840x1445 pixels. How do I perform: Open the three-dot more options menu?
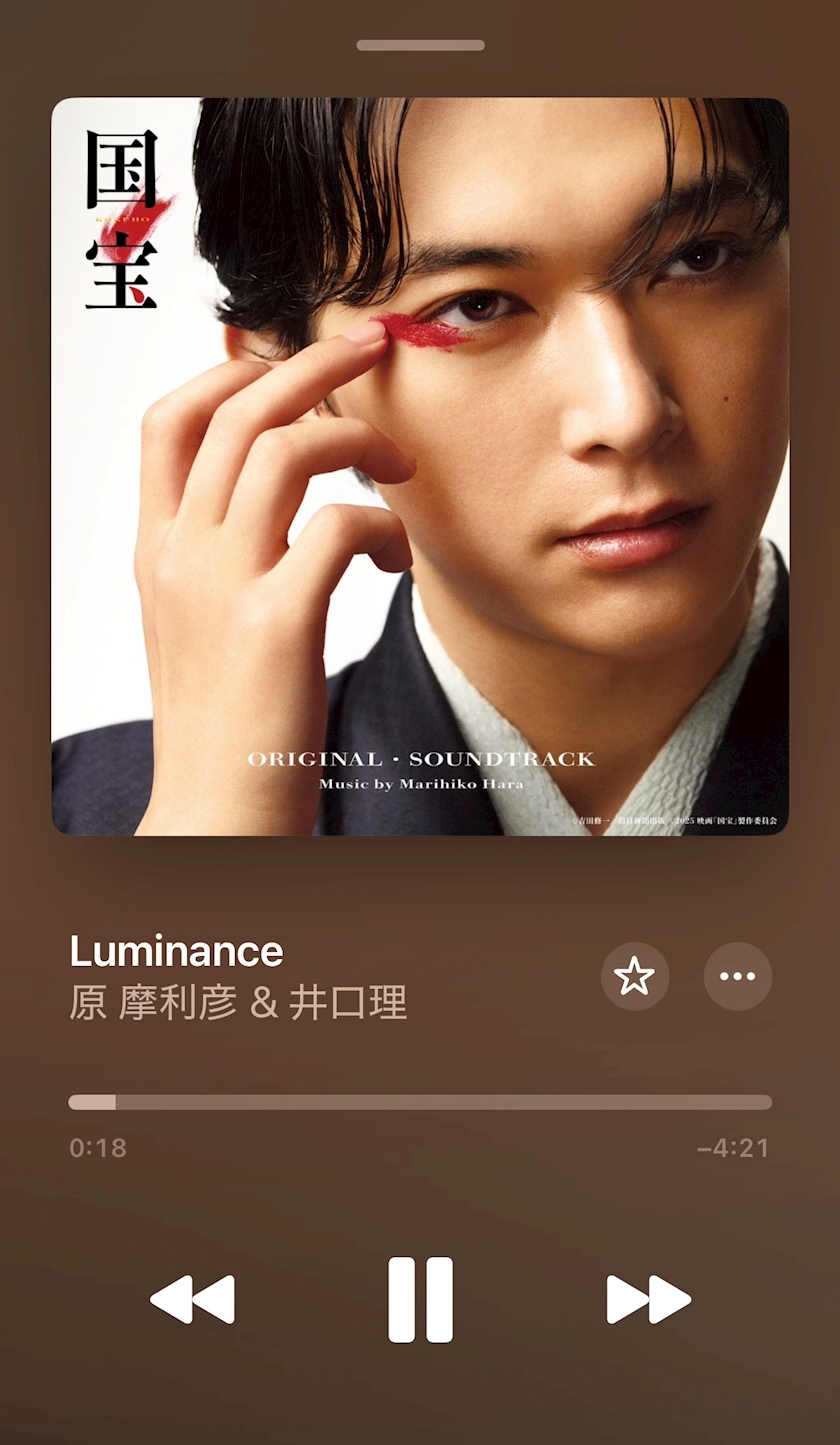click(x=738, y=976)
